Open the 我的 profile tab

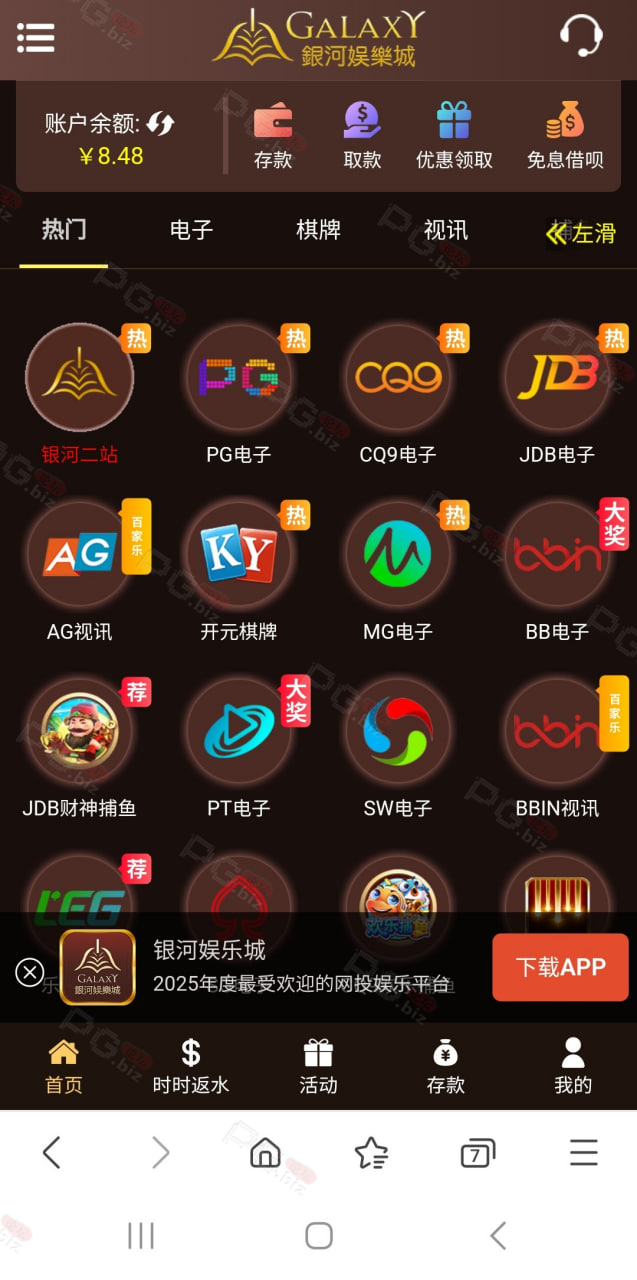click(573, 1066)
